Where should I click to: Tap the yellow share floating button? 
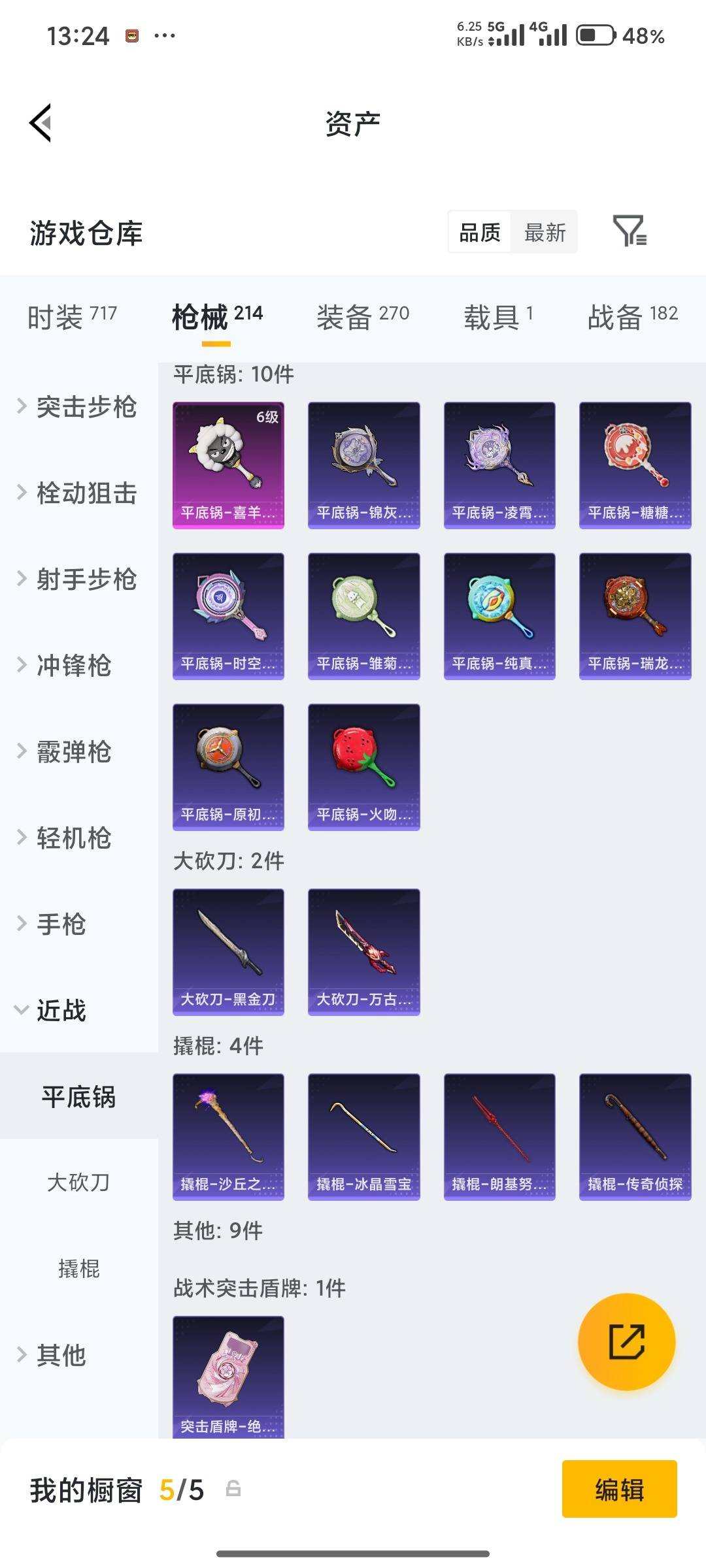(628, 1343)
